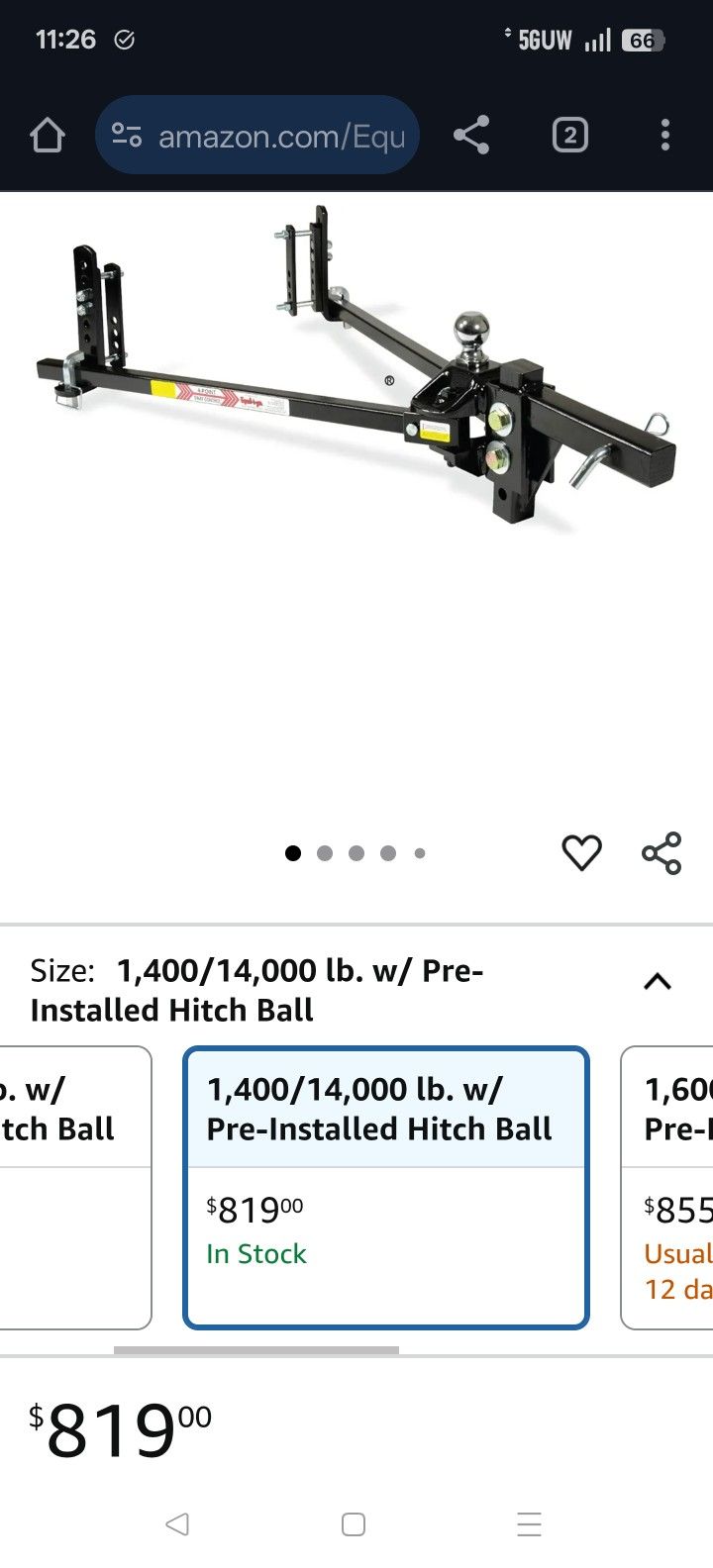Viewport: 713px width, 1568px height.
Task: Open the tab switcher showing 2 tabs
Action: [x=569, y=136]
